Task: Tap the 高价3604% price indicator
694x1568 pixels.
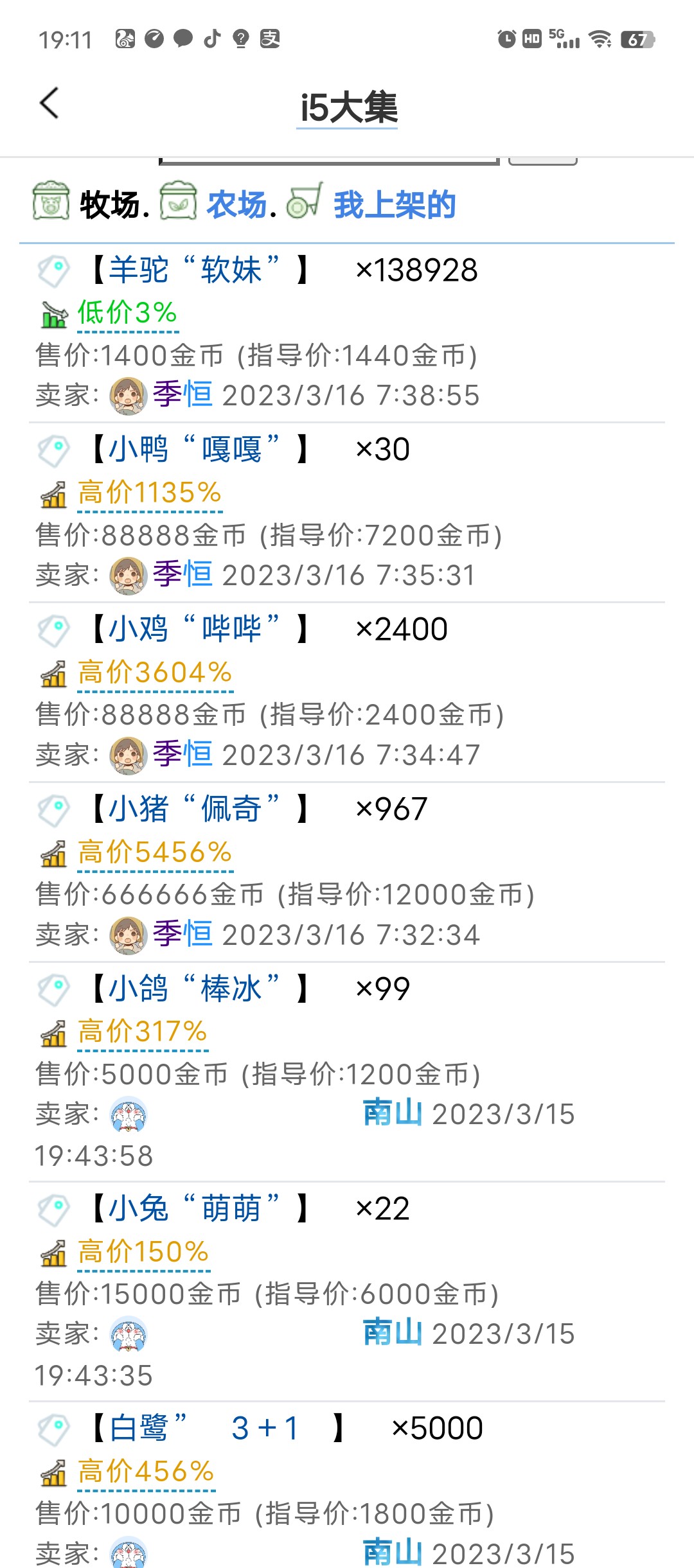Action: 154,673
